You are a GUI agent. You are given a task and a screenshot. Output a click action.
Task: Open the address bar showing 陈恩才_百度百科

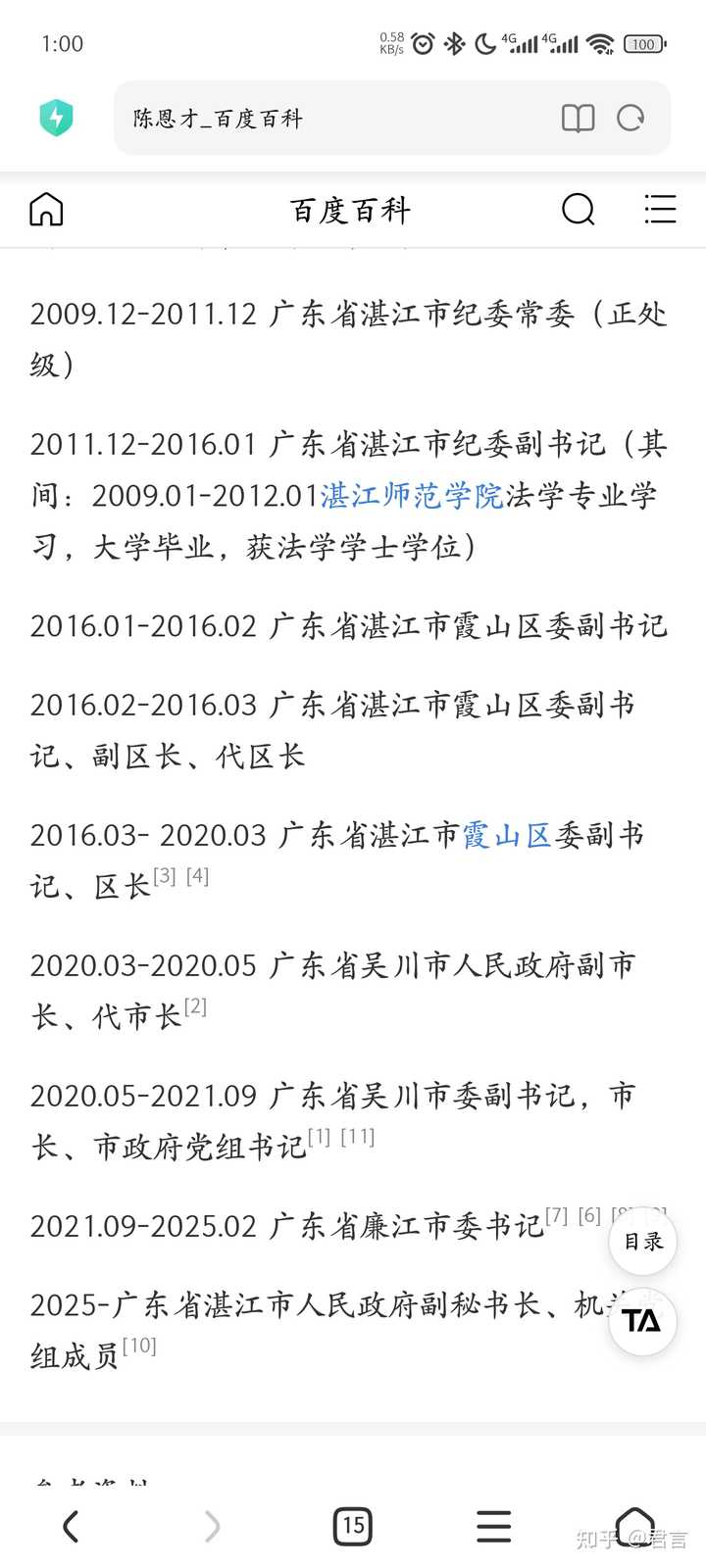coord(392,119)
